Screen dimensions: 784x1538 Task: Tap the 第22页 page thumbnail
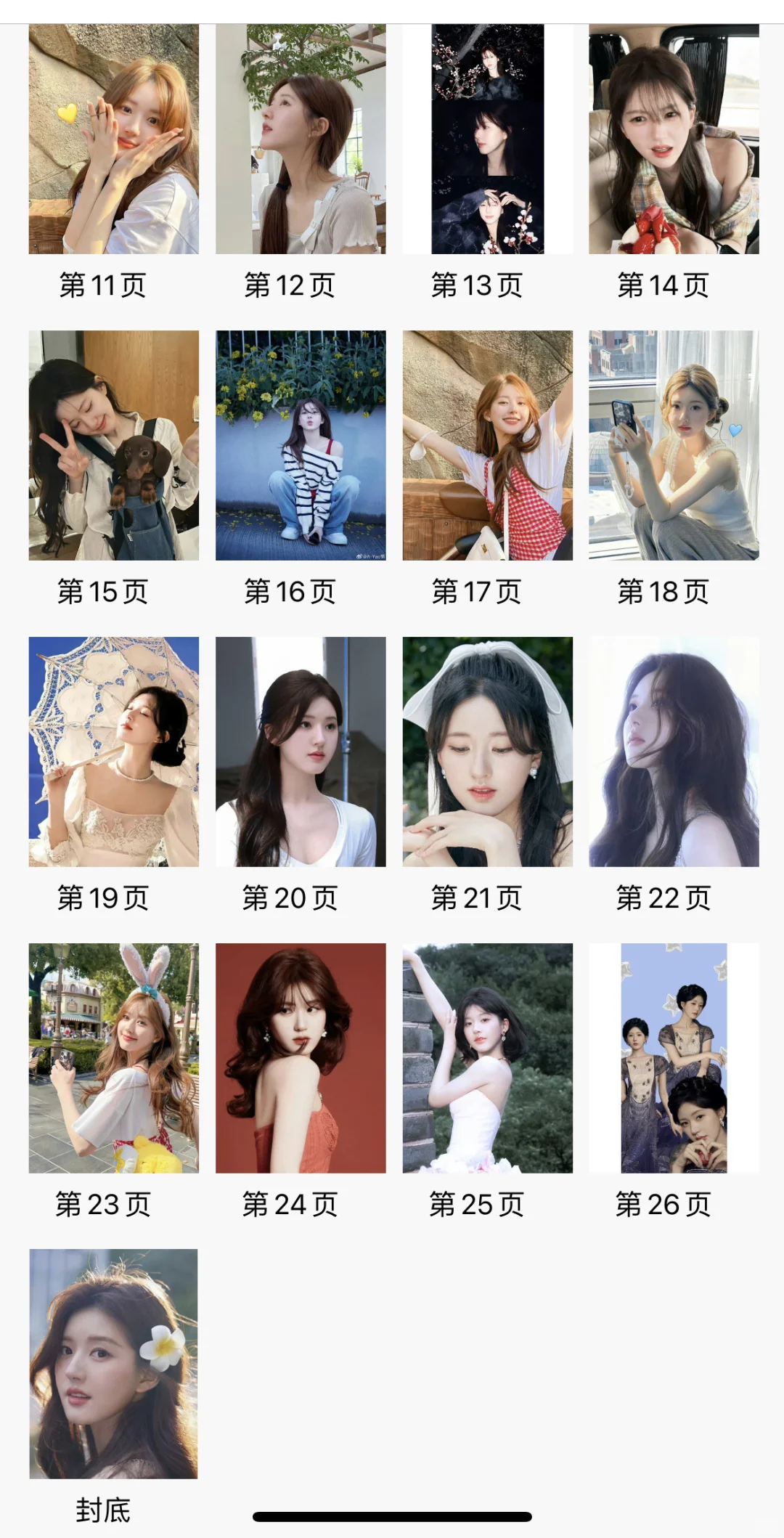[674, 752]
